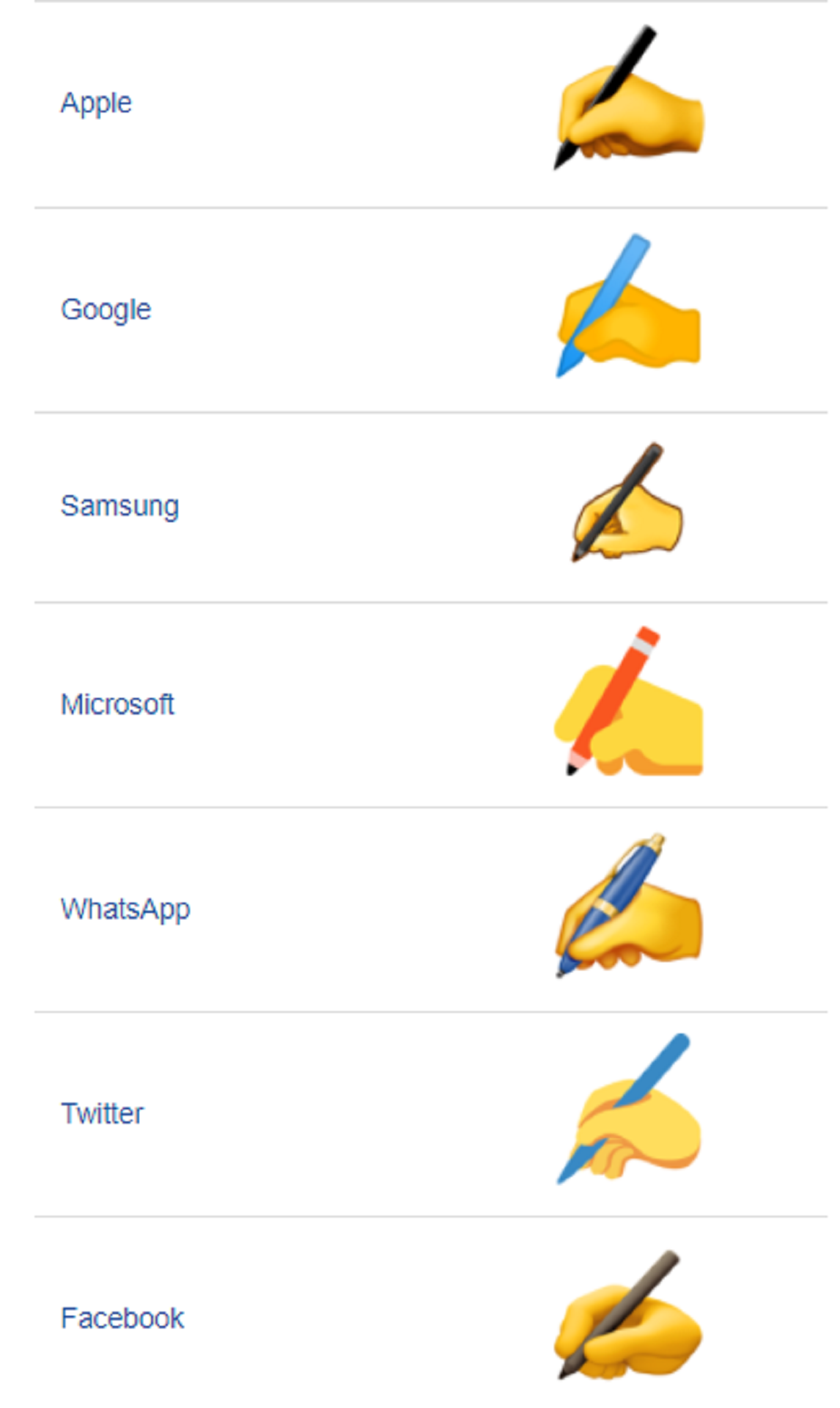This screenshot has width=840, height=1408.
Task: Open the Google platform link
Action: [106, 309]
